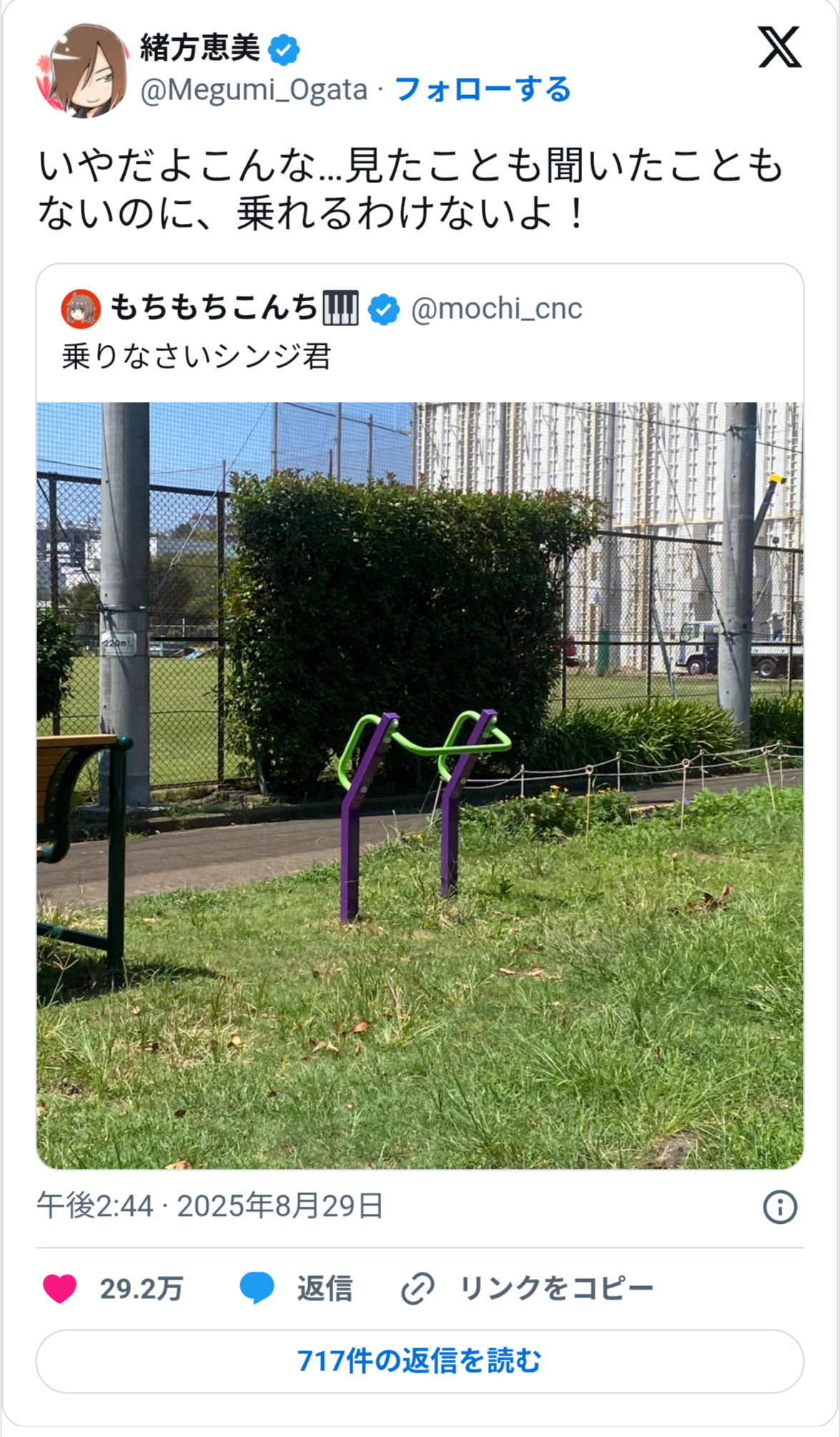The image size is (840, 1437).
Task: Read the 717件の返信を読む replies
Action: [x=420, y=1361]
